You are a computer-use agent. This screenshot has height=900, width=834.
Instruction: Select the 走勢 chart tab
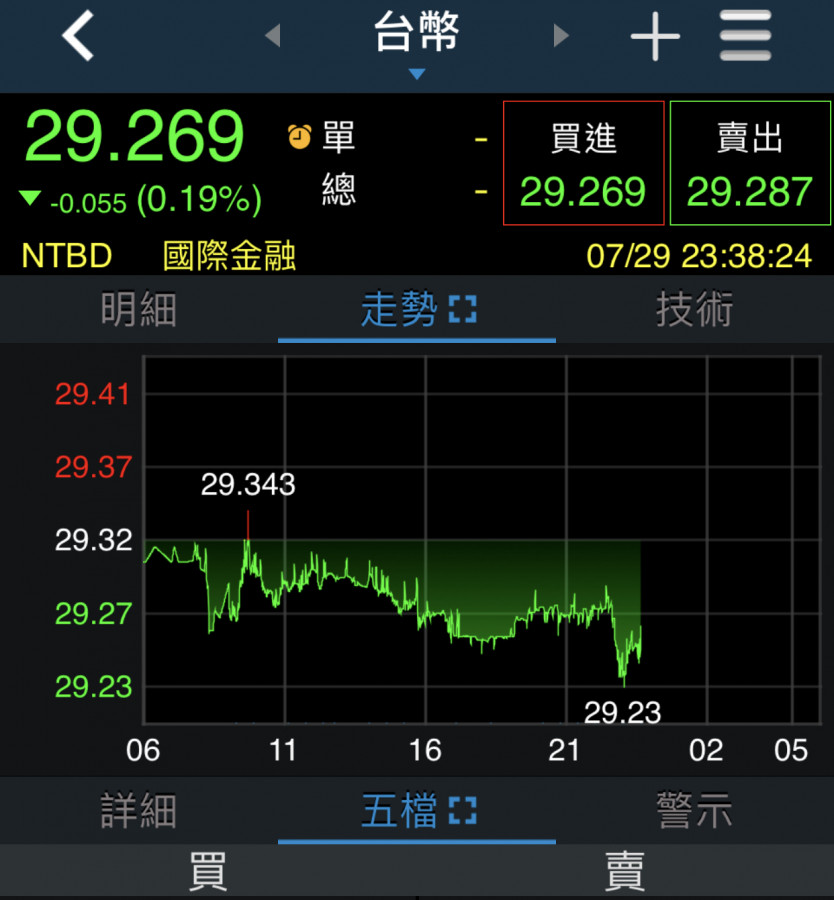[417, 310]
